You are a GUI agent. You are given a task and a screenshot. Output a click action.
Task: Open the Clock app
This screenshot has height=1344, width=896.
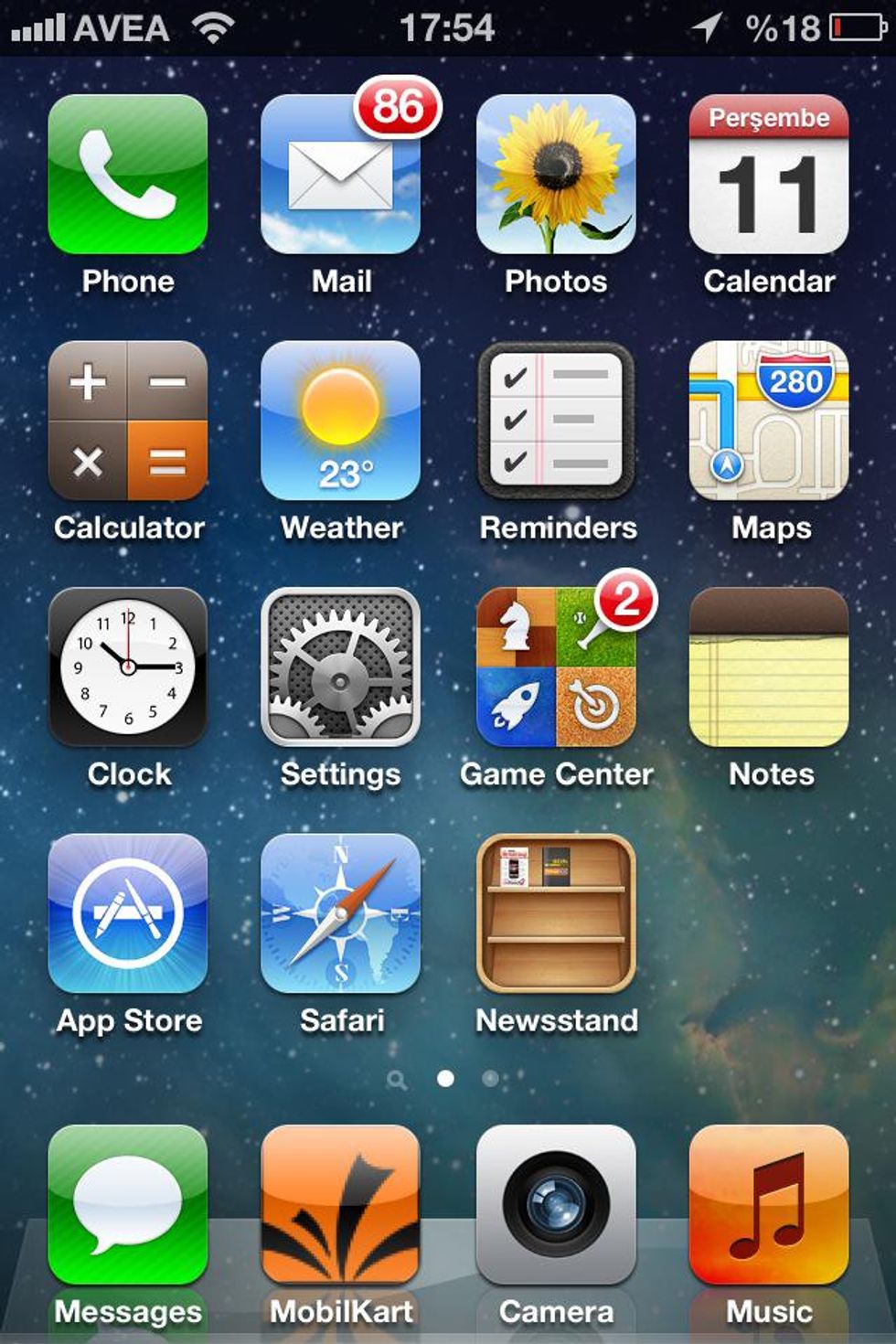point(128,667)
